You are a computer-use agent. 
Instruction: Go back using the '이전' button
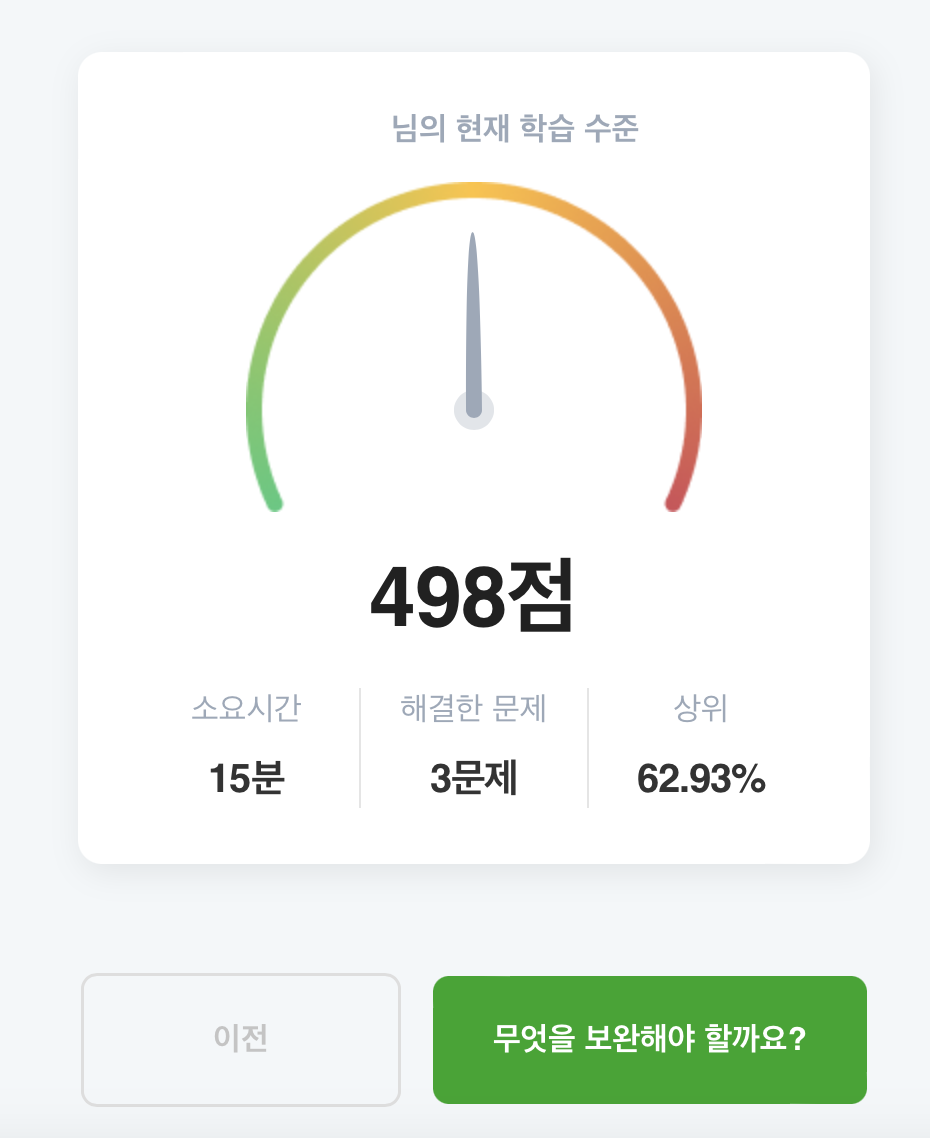(x=240, y=1038)
